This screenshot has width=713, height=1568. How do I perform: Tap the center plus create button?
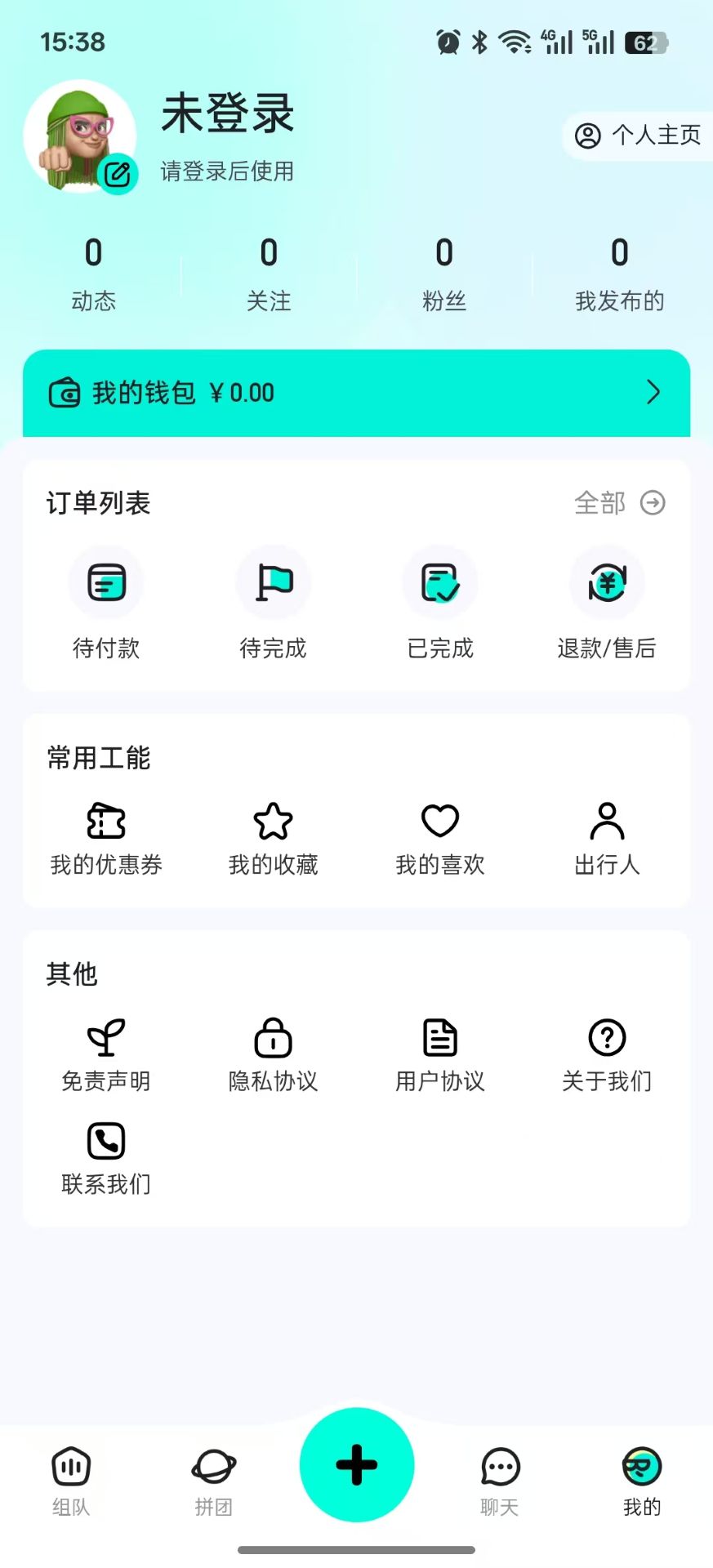(356, 1464)
